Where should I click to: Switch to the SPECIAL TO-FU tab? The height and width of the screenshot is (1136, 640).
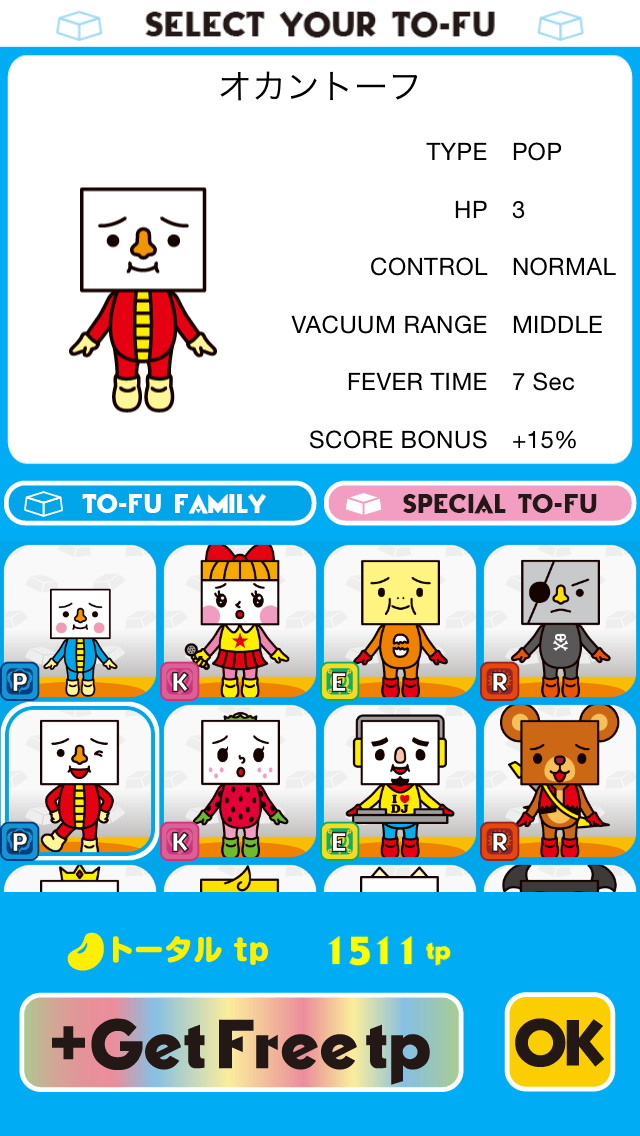point(479,503)
